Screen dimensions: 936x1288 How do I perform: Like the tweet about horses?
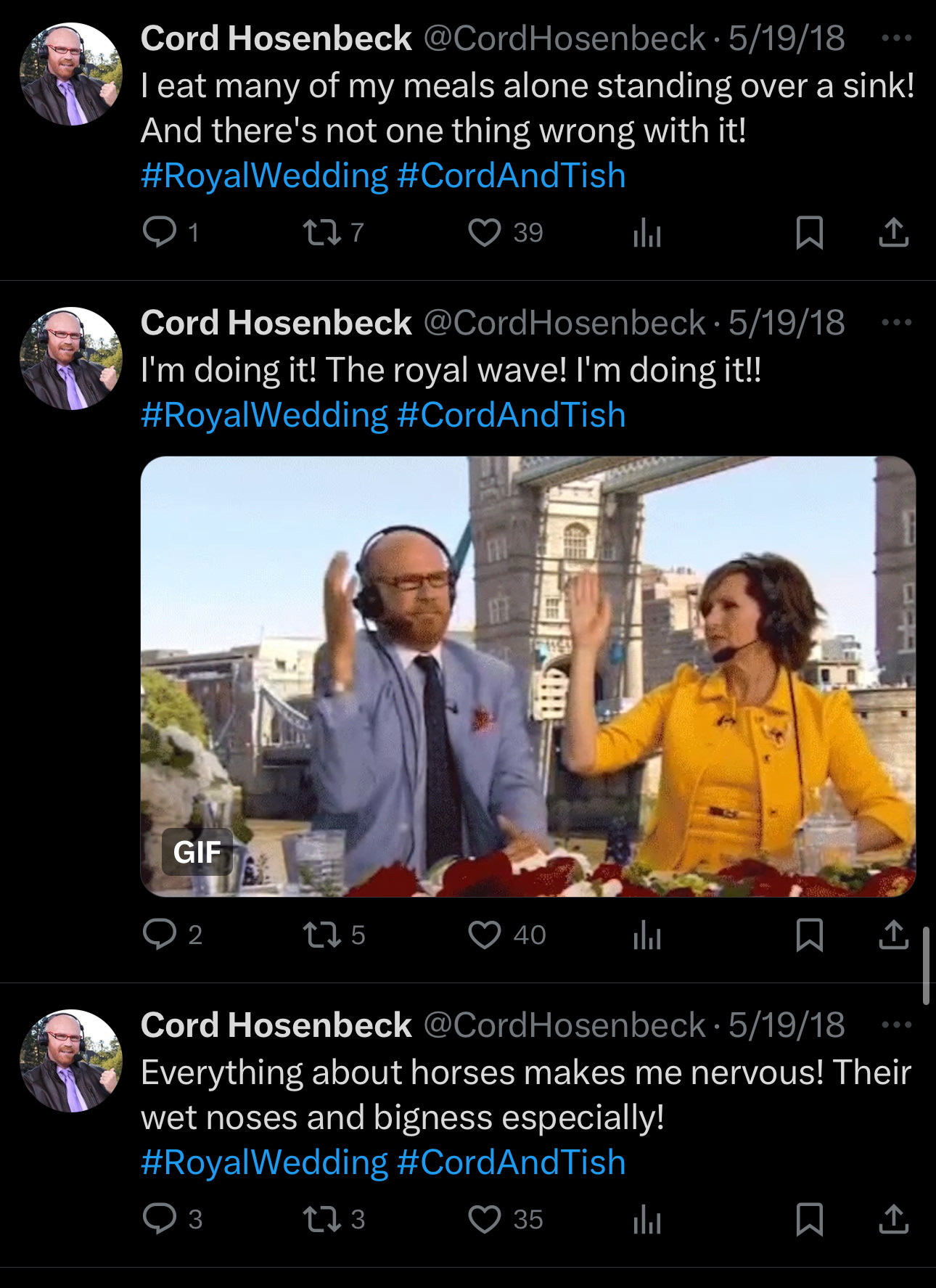[484, 1219]
